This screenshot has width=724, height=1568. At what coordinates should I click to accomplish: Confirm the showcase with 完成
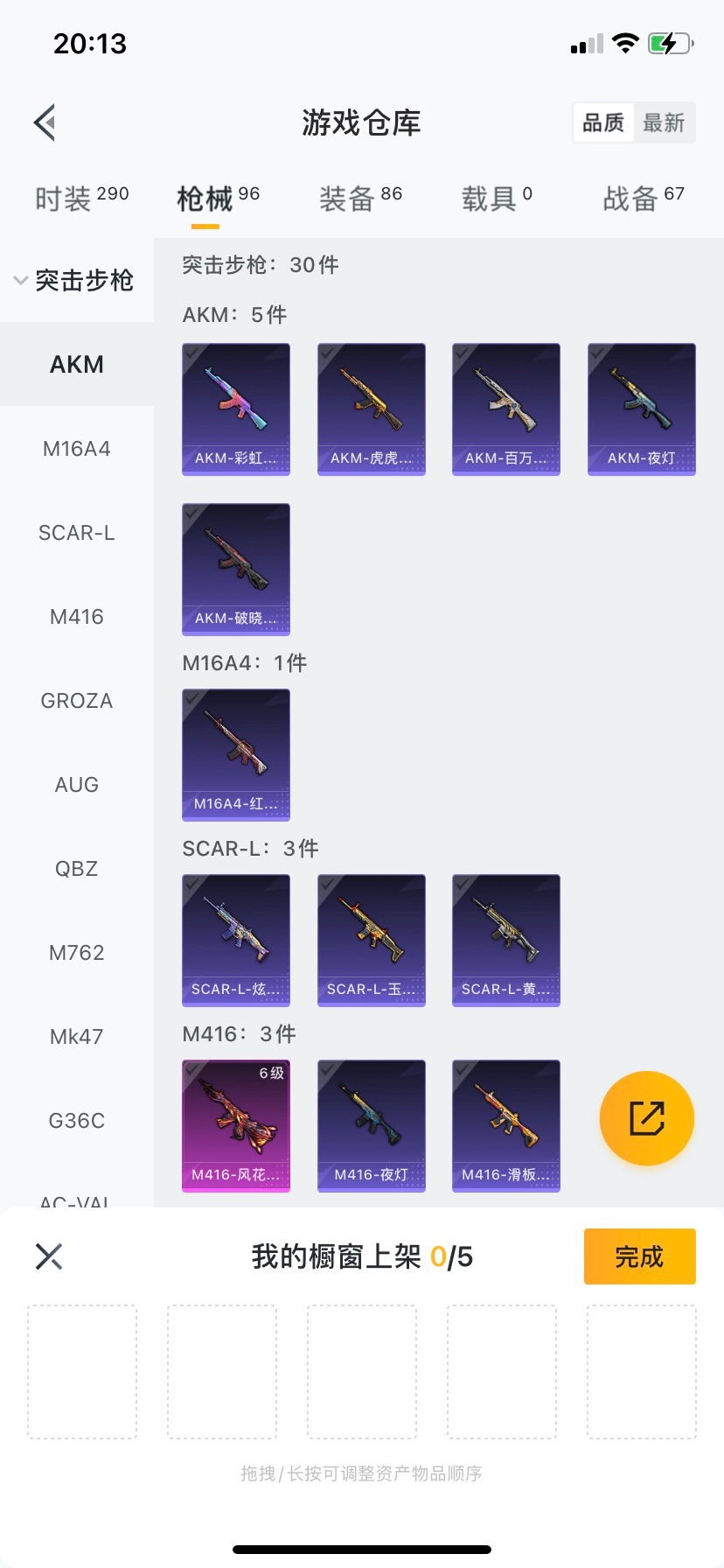(x=639, y=1256)
